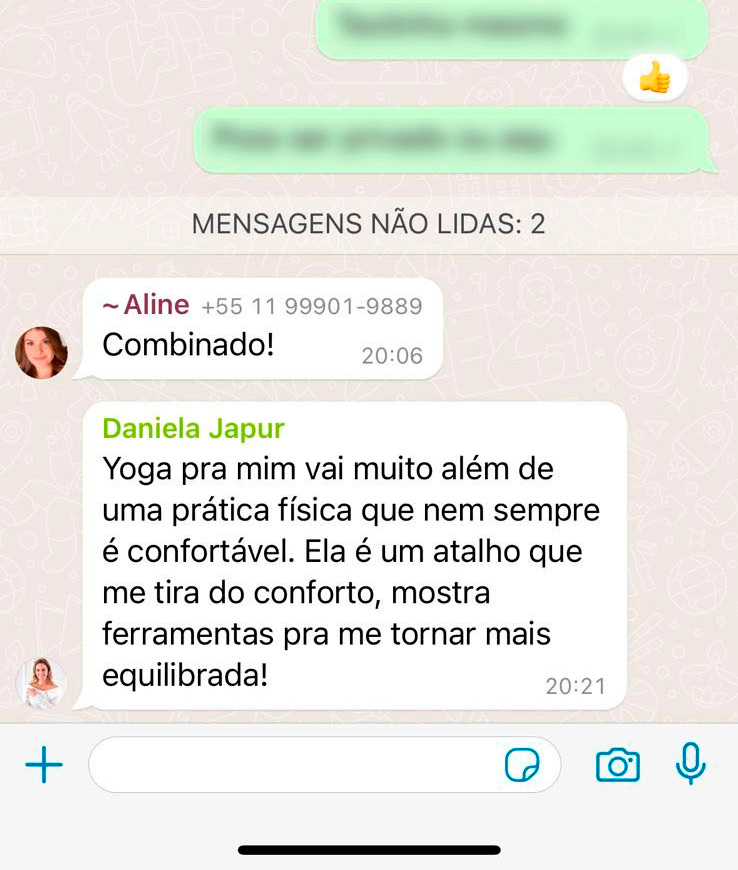The width and height of the screenshot is (738, 870).
Task: Tap the microphone voice message icon
Action: pyautogui.click(x=690, y=765)
